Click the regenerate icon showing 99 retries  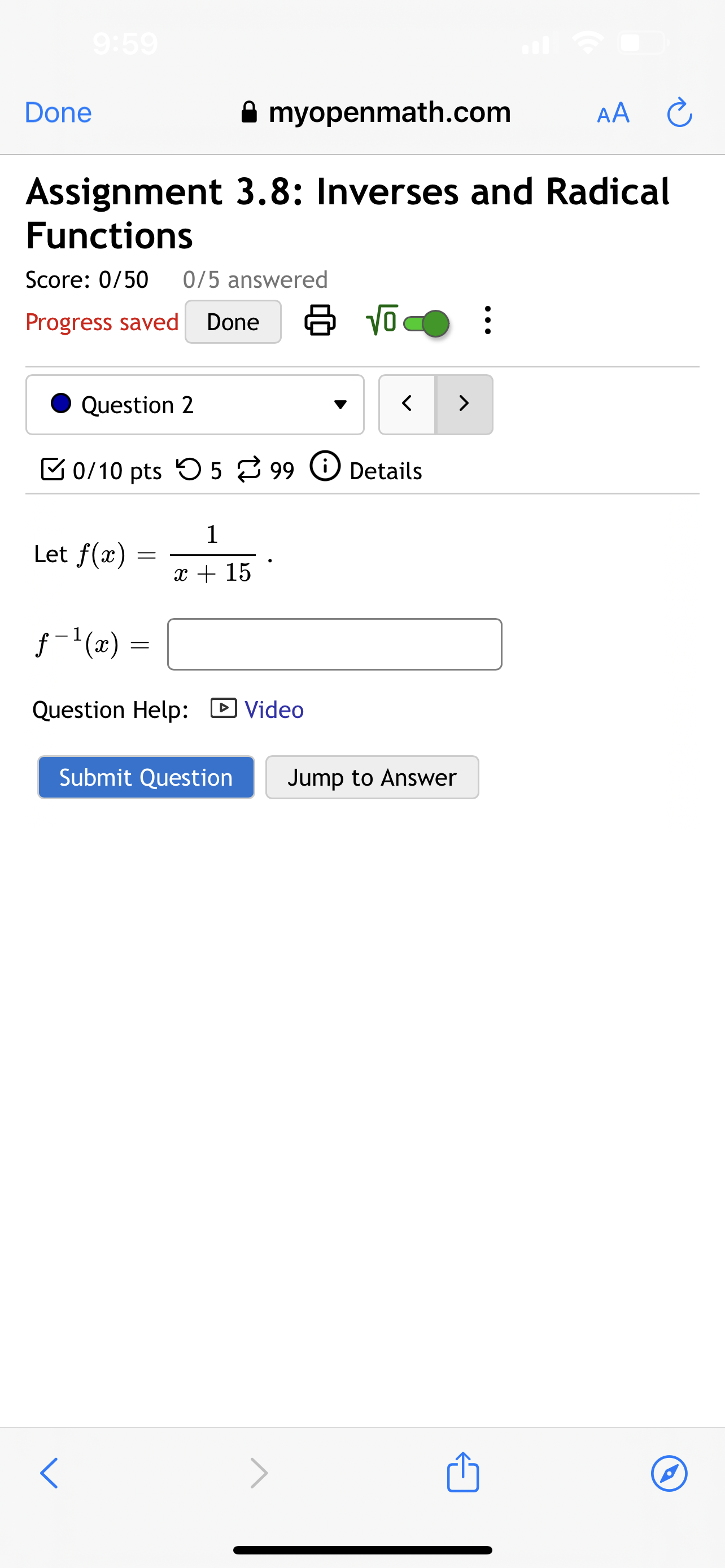click(251, 469)
